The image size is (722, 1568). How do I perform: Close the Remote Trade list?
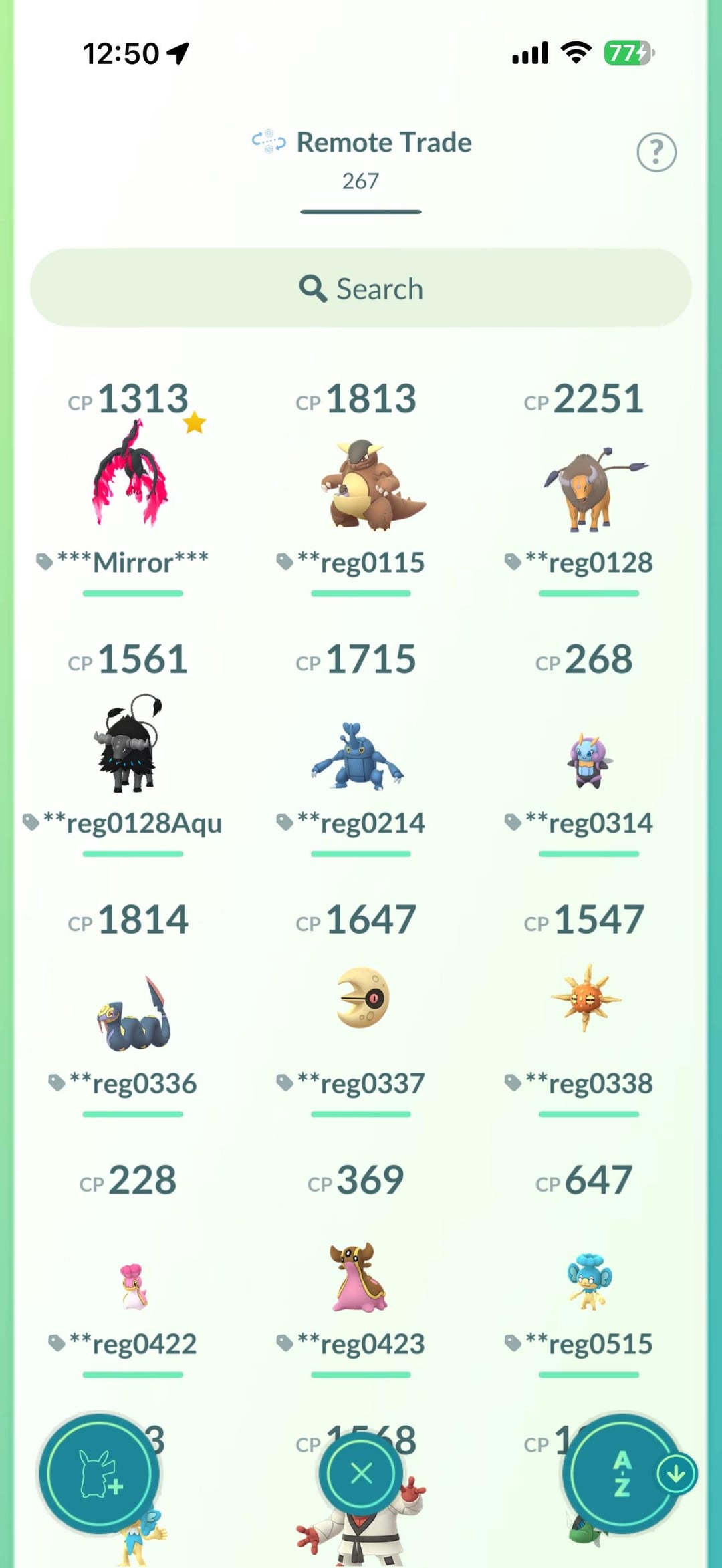[361, 1473]
